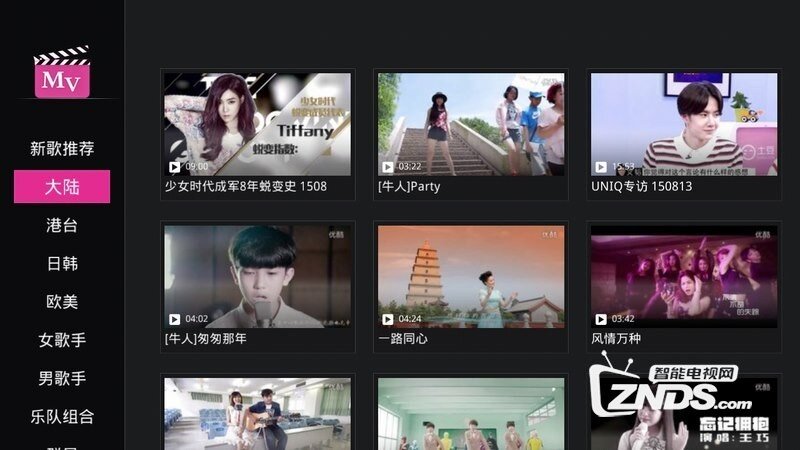
Task: Show the 女歌手 category
Action: click(62, 340)
